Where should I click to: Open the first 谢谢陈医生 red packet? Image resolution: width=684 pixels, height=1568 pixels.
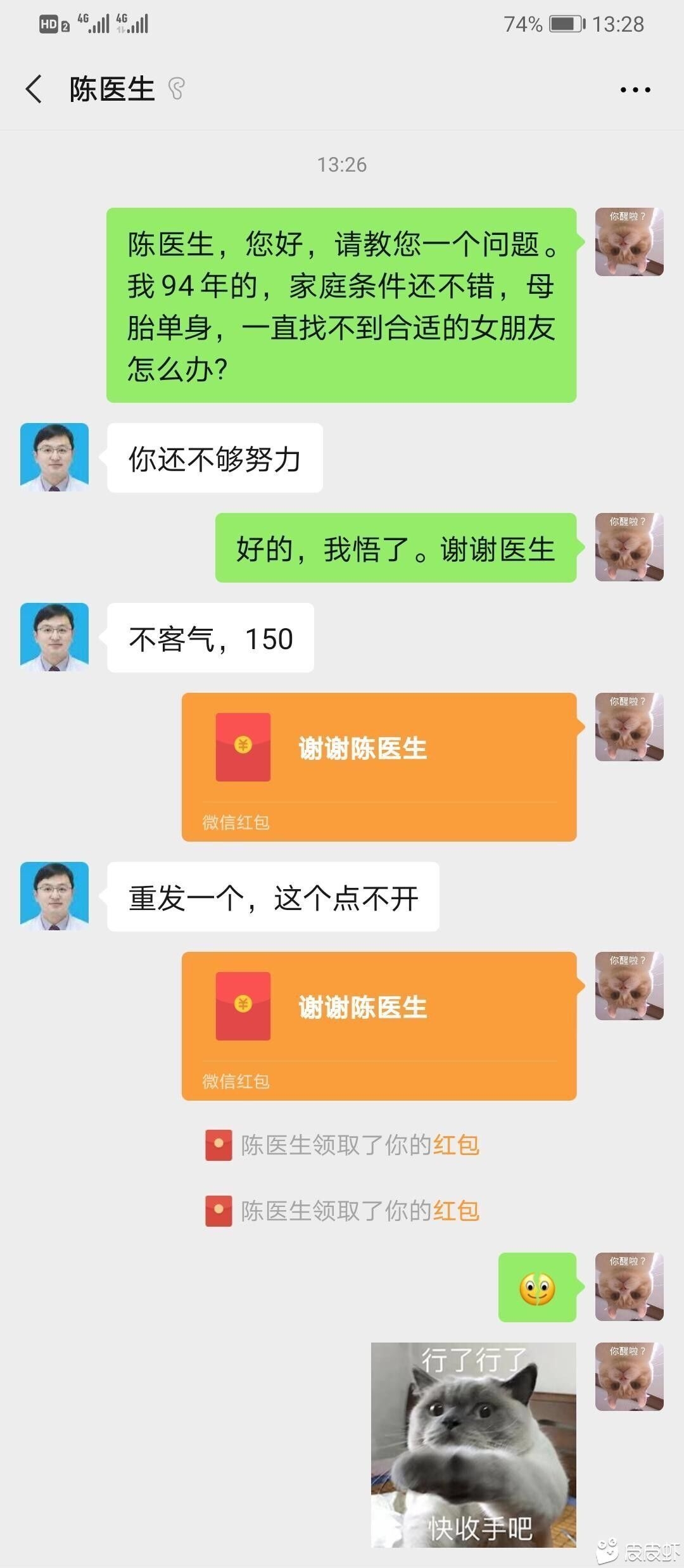pyautogui.click(x=379, y=766)
